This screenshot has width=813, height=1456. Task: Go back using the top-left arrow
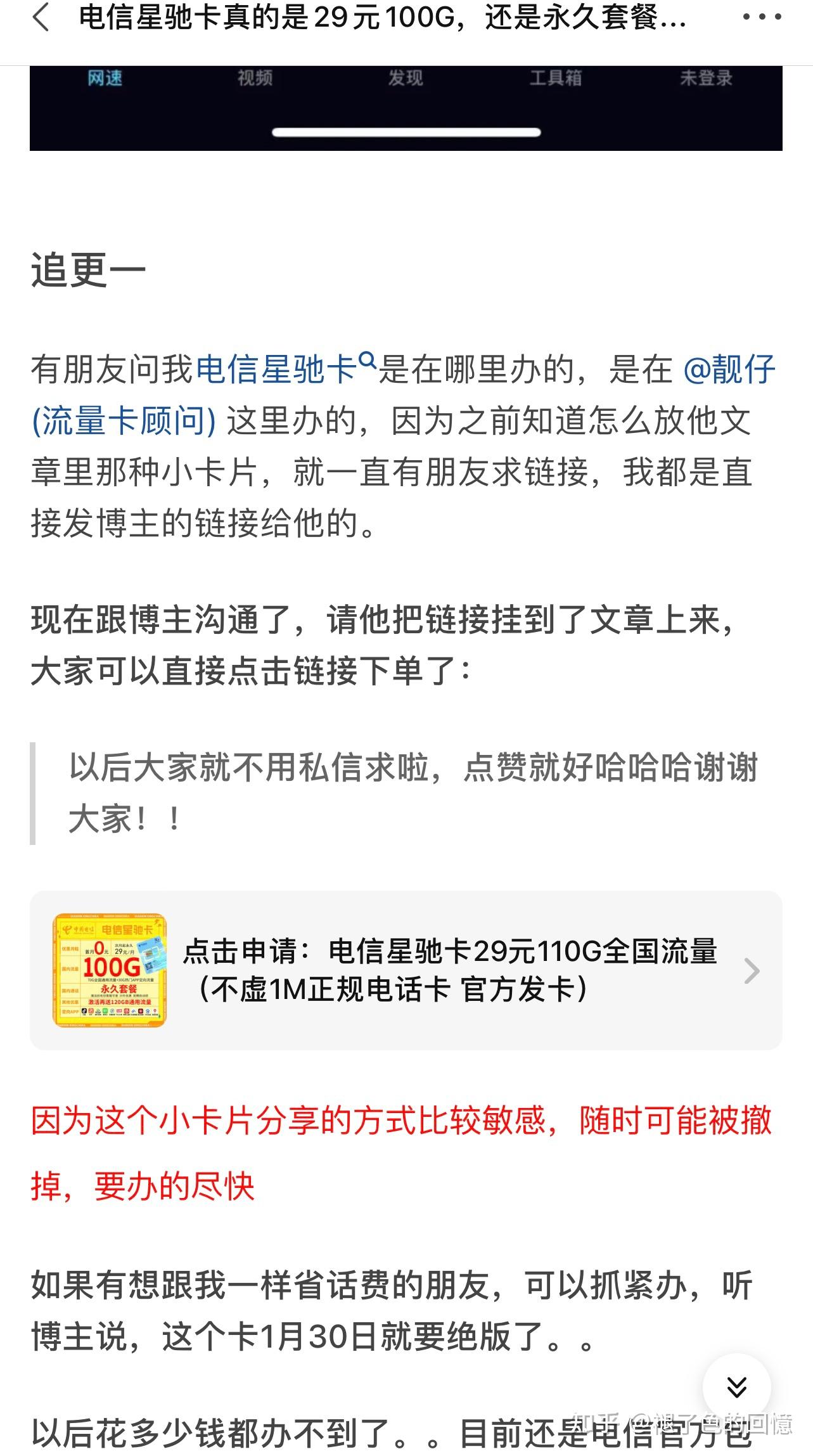click(x=41, y=18)
